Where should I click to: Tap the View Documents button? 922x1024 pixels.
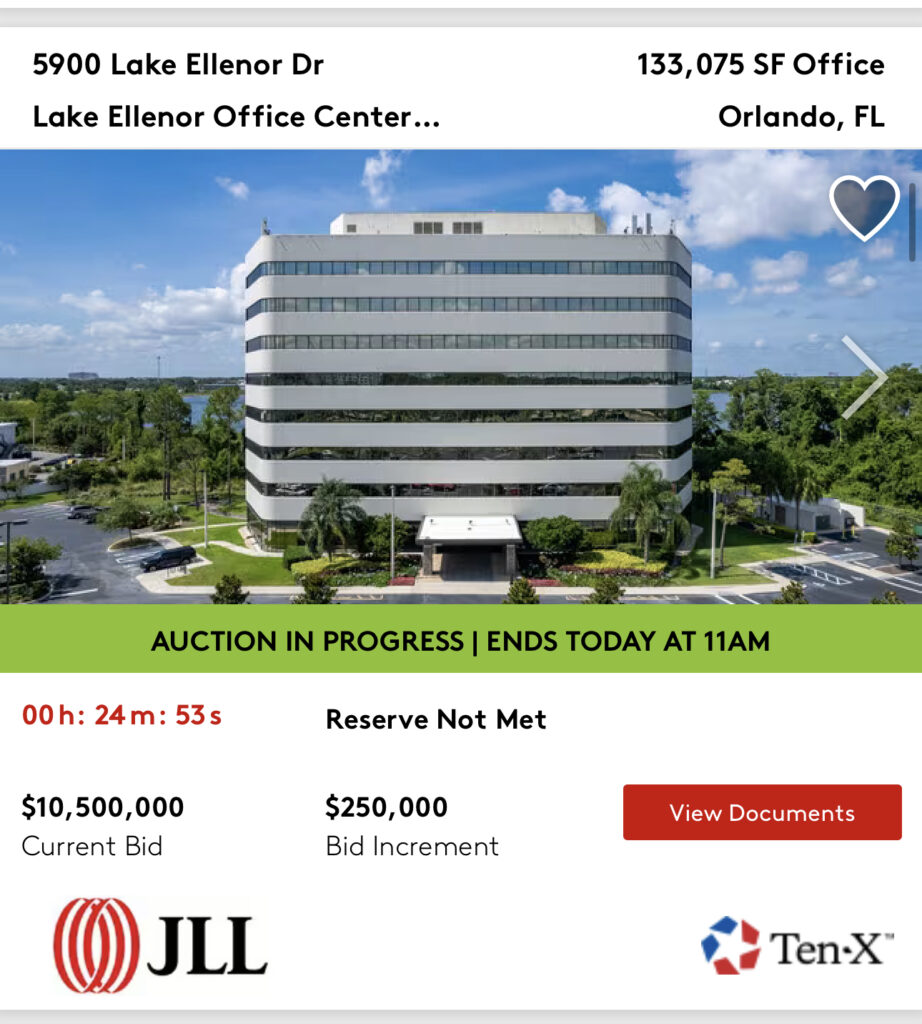coord(762,812)
